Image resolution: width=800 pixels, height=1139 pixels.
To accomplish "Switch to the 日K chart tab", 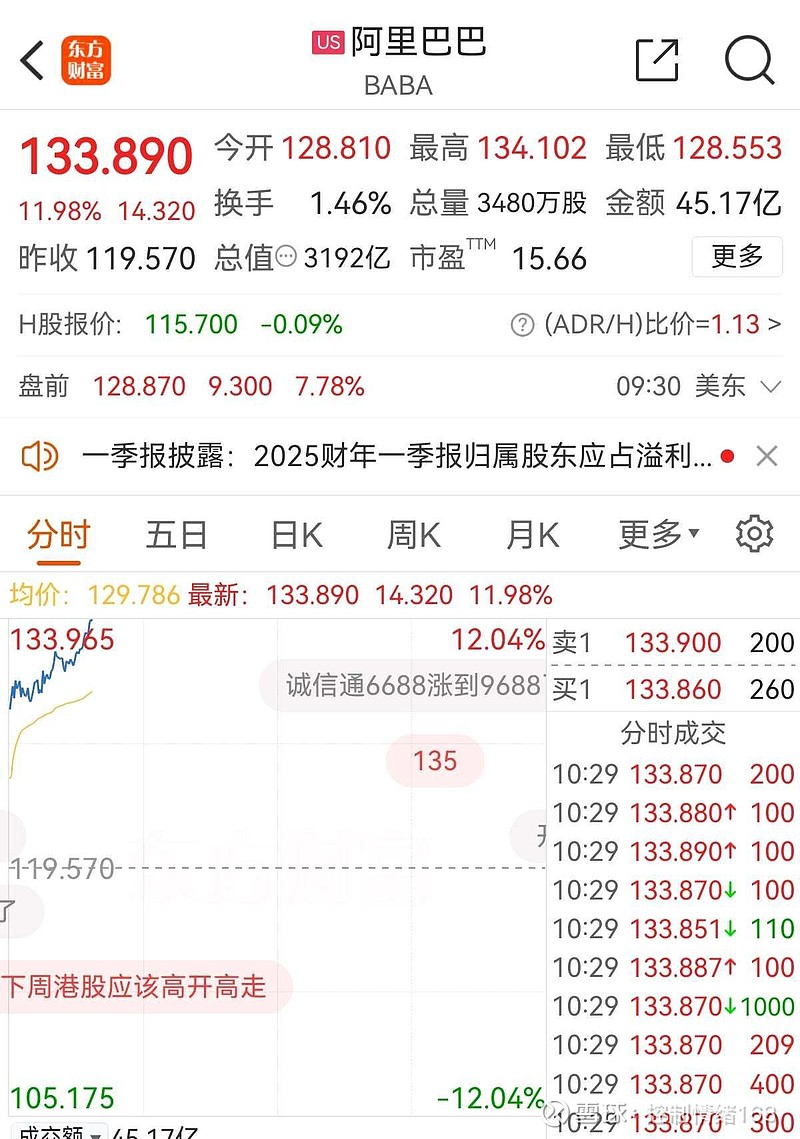I will tap(294, 535).
